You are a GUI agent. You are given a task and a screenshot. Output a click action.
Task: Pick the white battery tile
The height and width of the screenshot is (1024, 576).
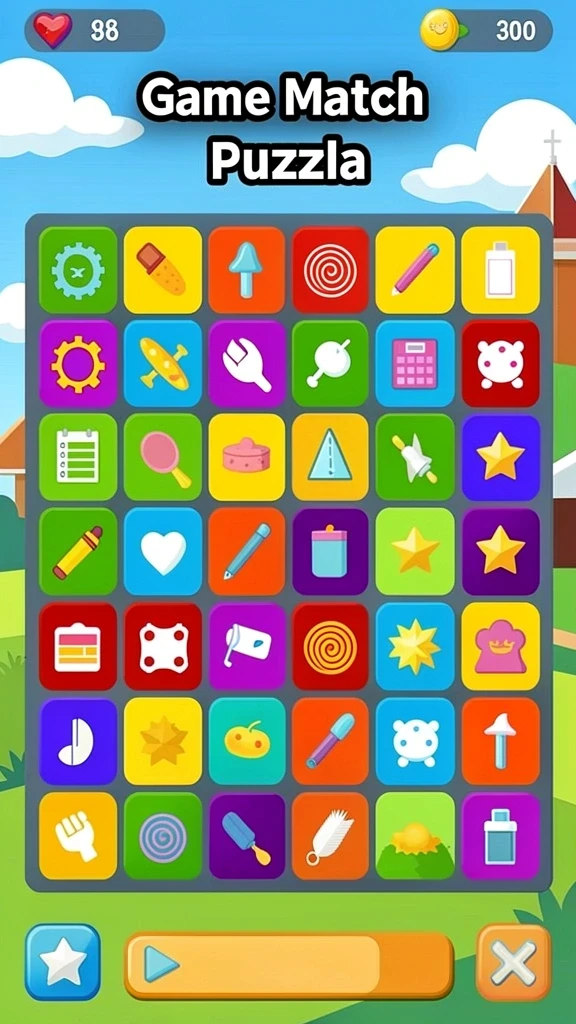(x=500, y=270)
